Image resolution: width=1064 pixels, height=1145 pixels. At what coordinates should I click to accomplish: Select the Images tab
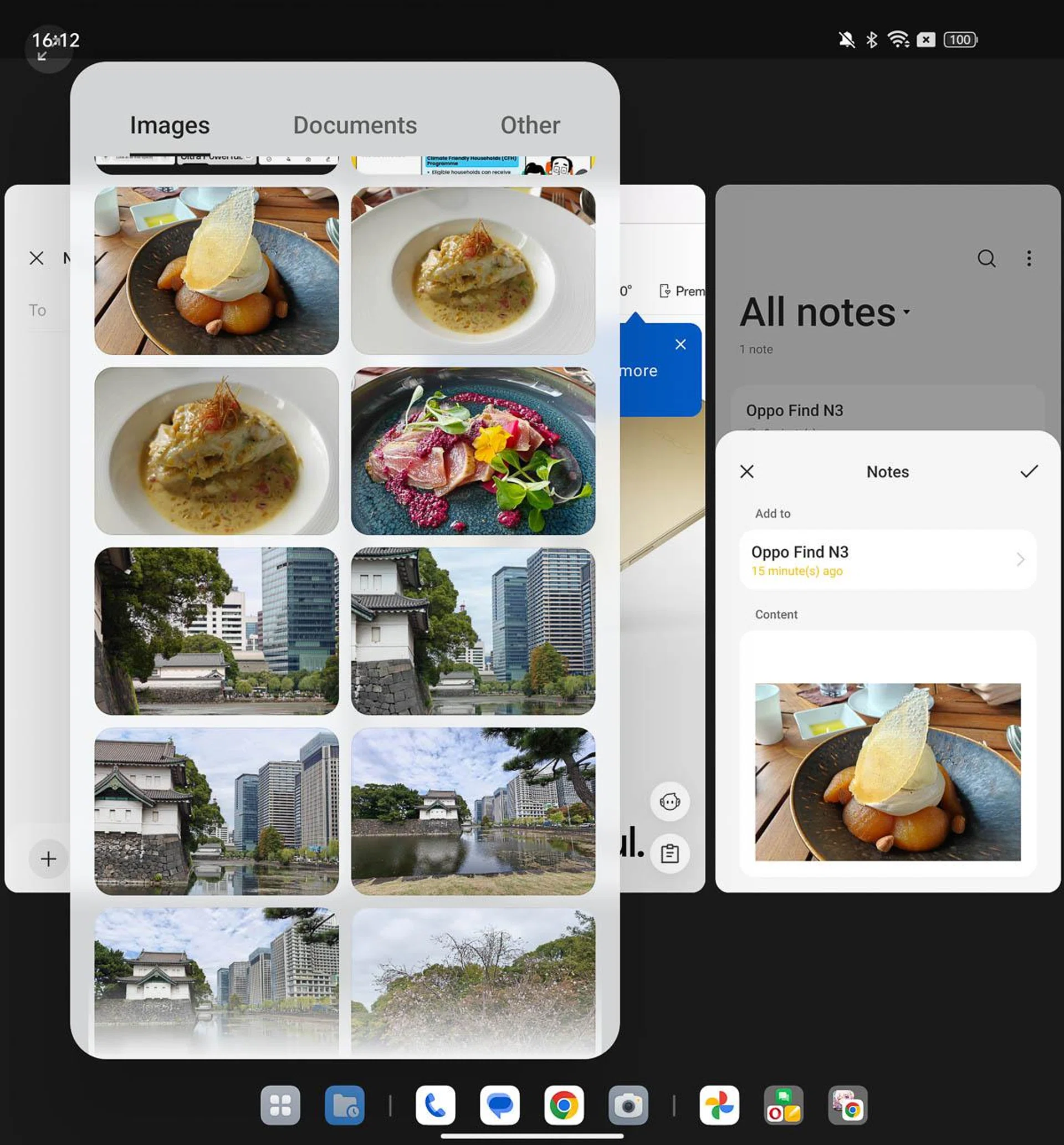pyautogui.click(x=169, y=125)
